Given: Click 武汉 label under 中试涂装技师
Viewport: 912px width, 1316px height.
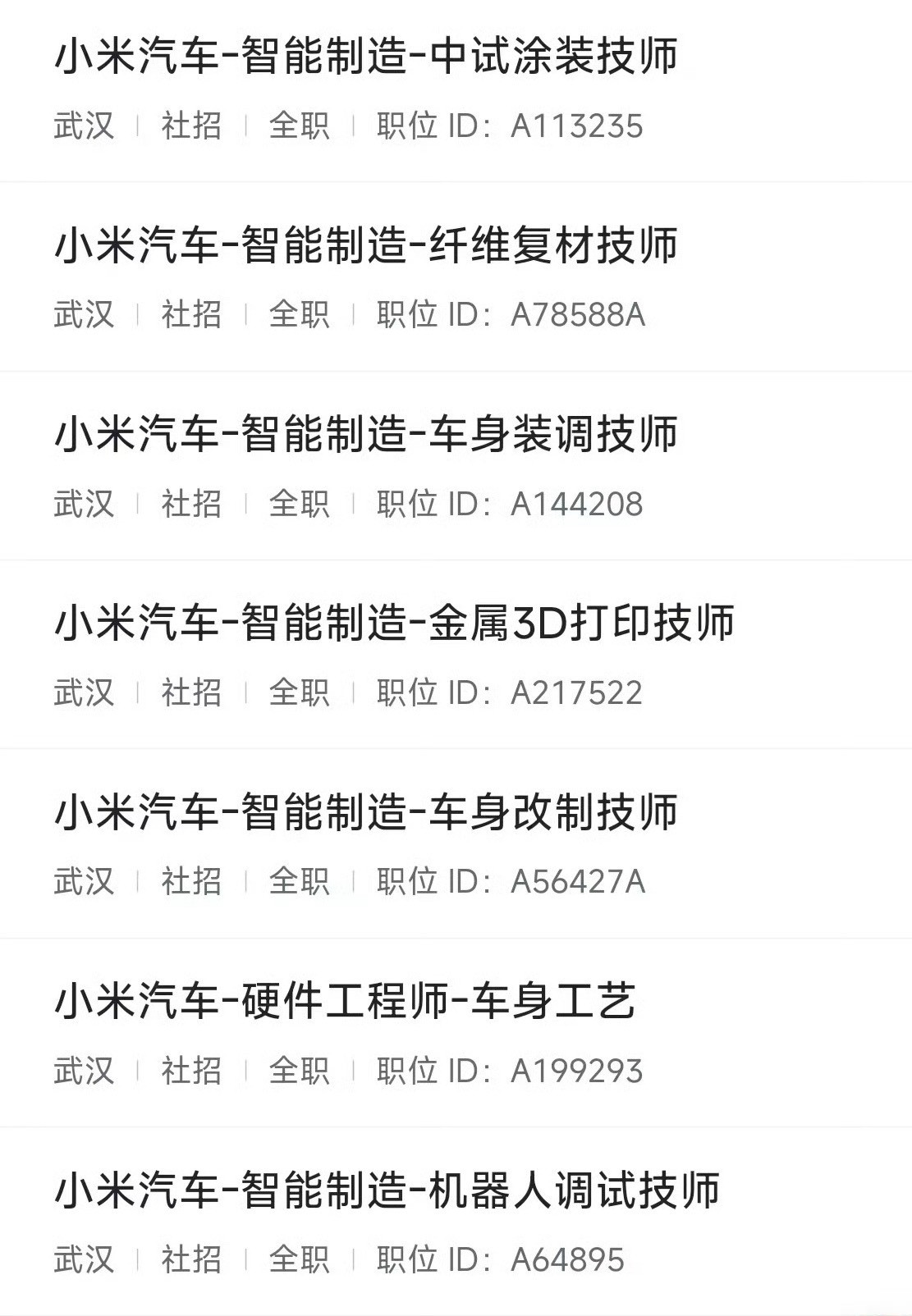Looking at the screenshot, I should click(82, 126).
